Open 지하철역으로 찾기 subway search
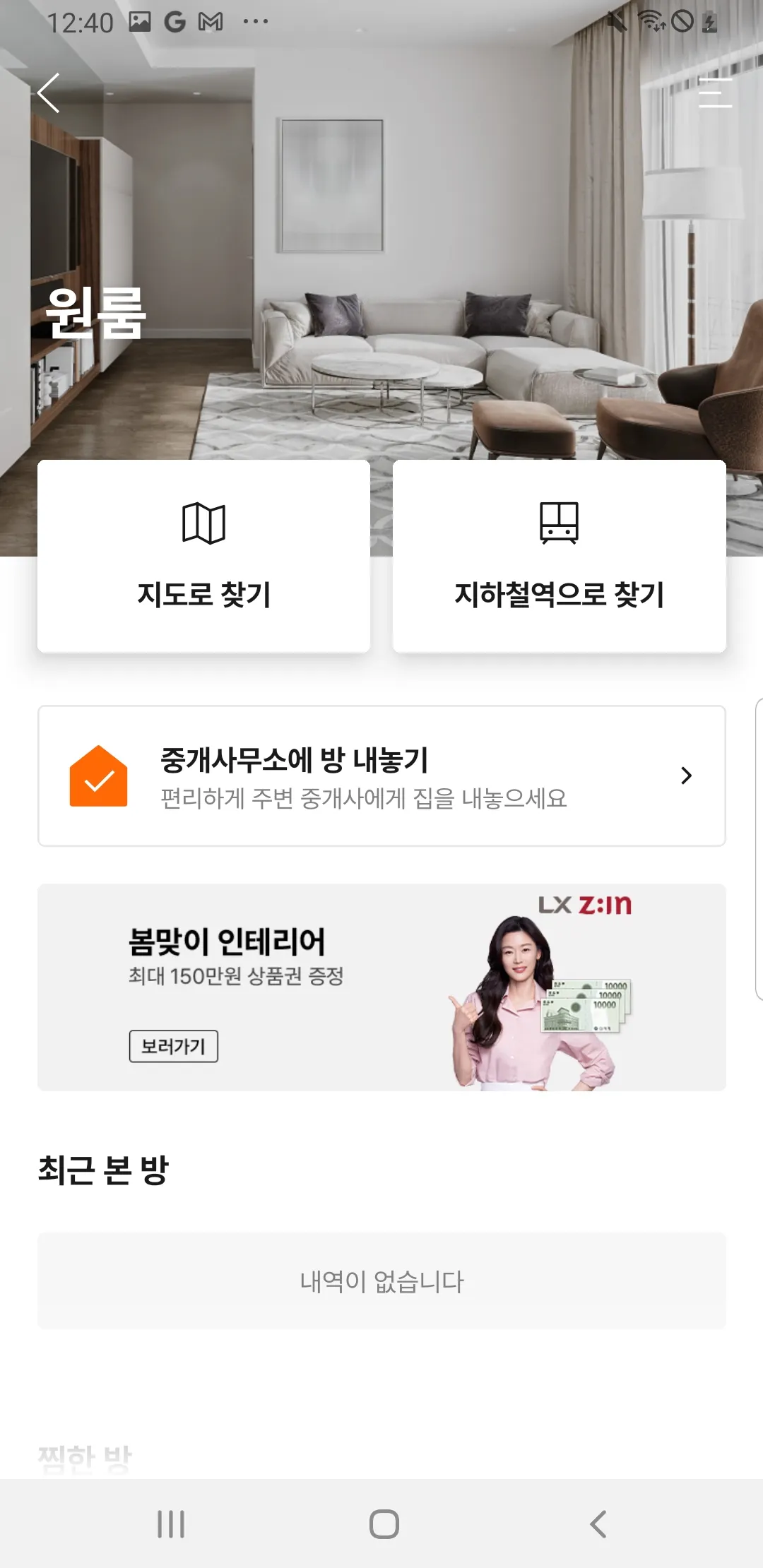This screenshot has width=763, height=1568. (x=559, y=557)
